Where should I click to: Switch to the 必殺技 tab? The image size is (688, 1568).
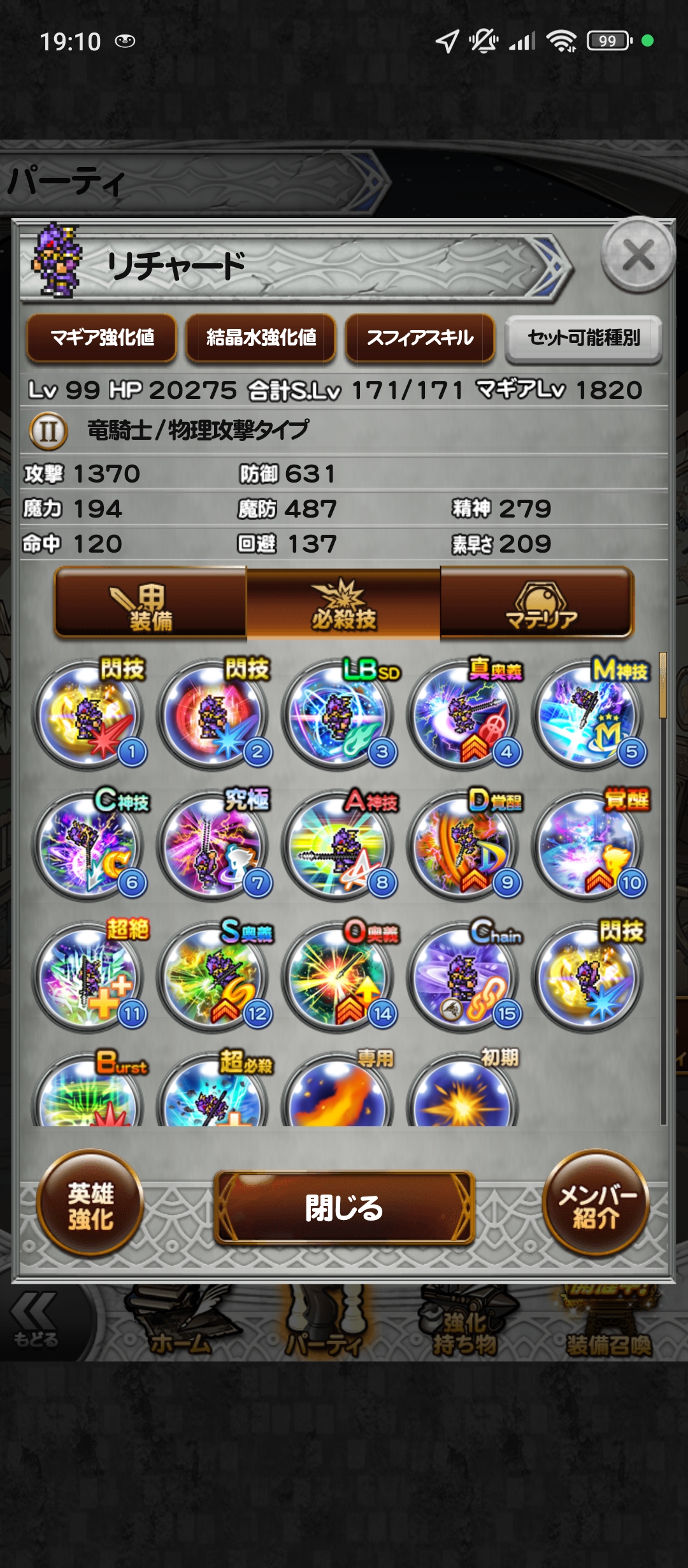coord(343,604)
